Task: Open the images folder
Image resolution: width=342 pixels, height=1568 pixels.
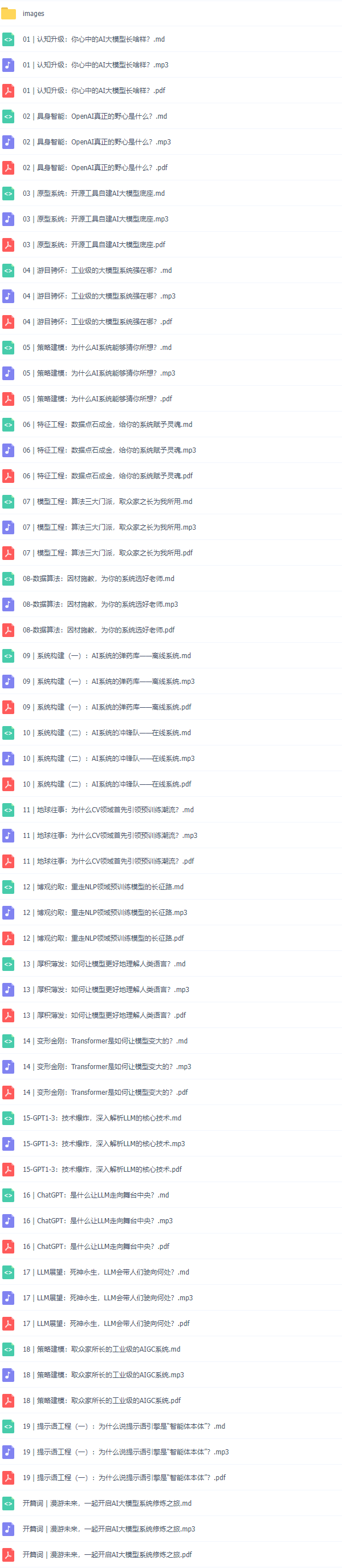Action: 34,13
